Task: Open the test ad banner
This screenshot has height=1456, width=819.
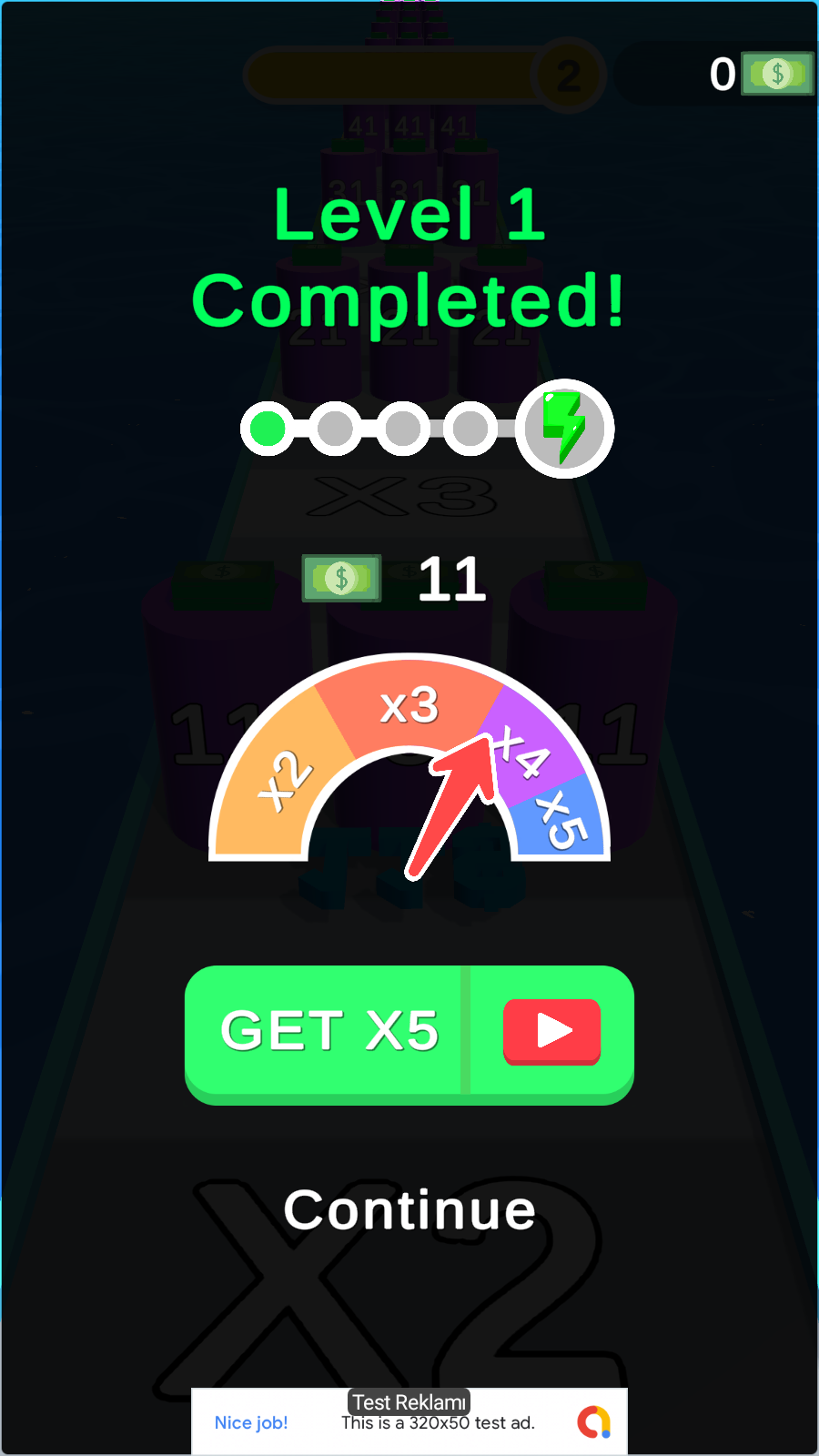Action: tap(409, 1421)
